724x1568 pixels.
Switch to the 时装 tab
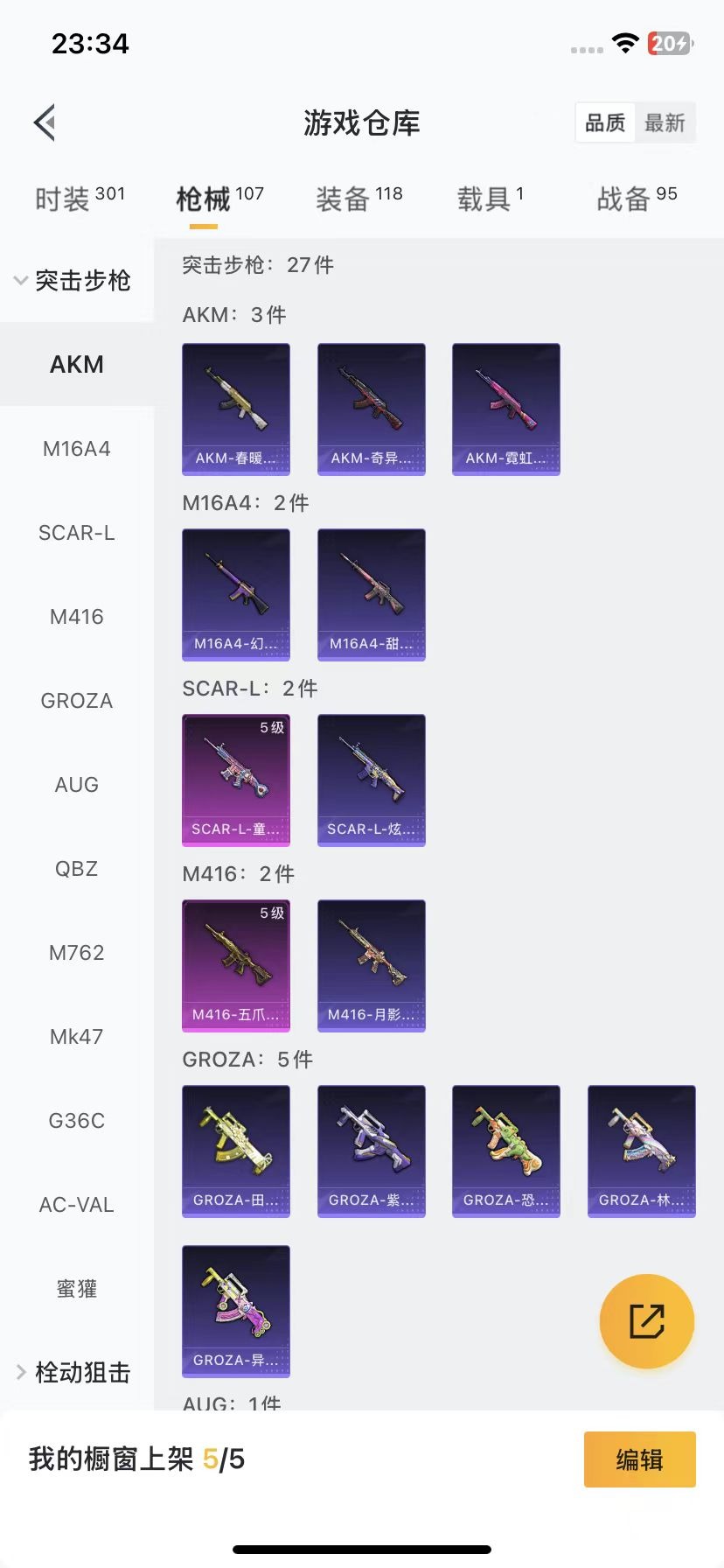(x=80, y=199)
